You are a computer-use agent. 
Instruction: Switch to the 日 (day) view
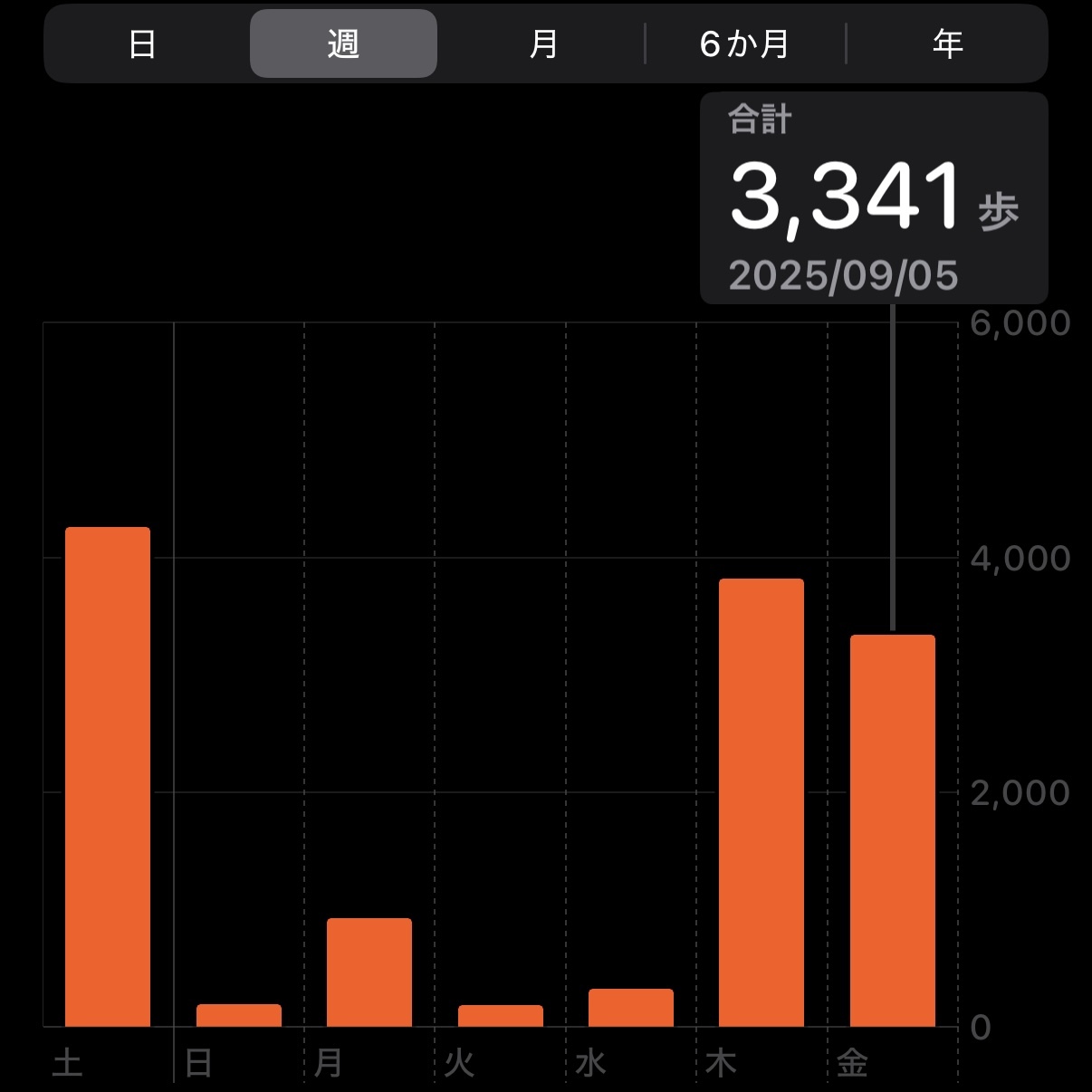[x=142, y=43]
